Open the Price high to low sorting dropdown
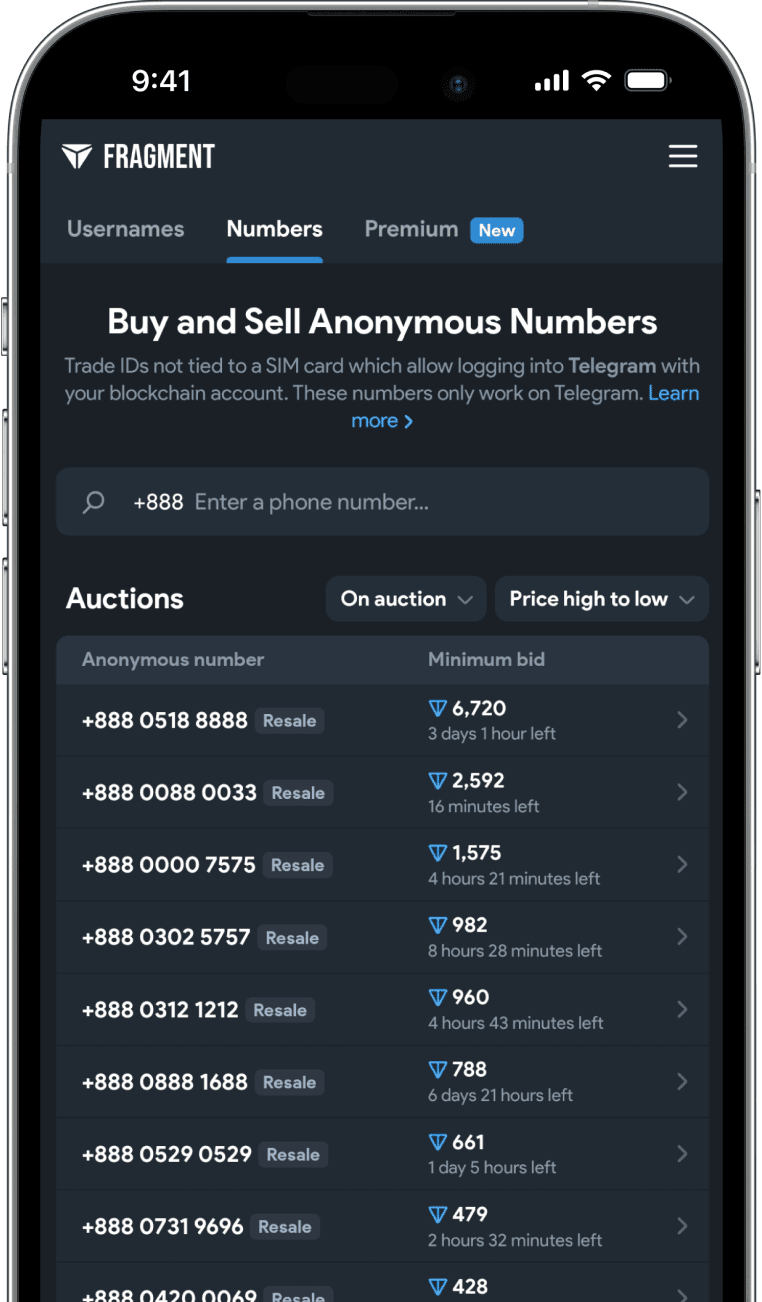Screen dimensions: 762x1302 [601, 599]
